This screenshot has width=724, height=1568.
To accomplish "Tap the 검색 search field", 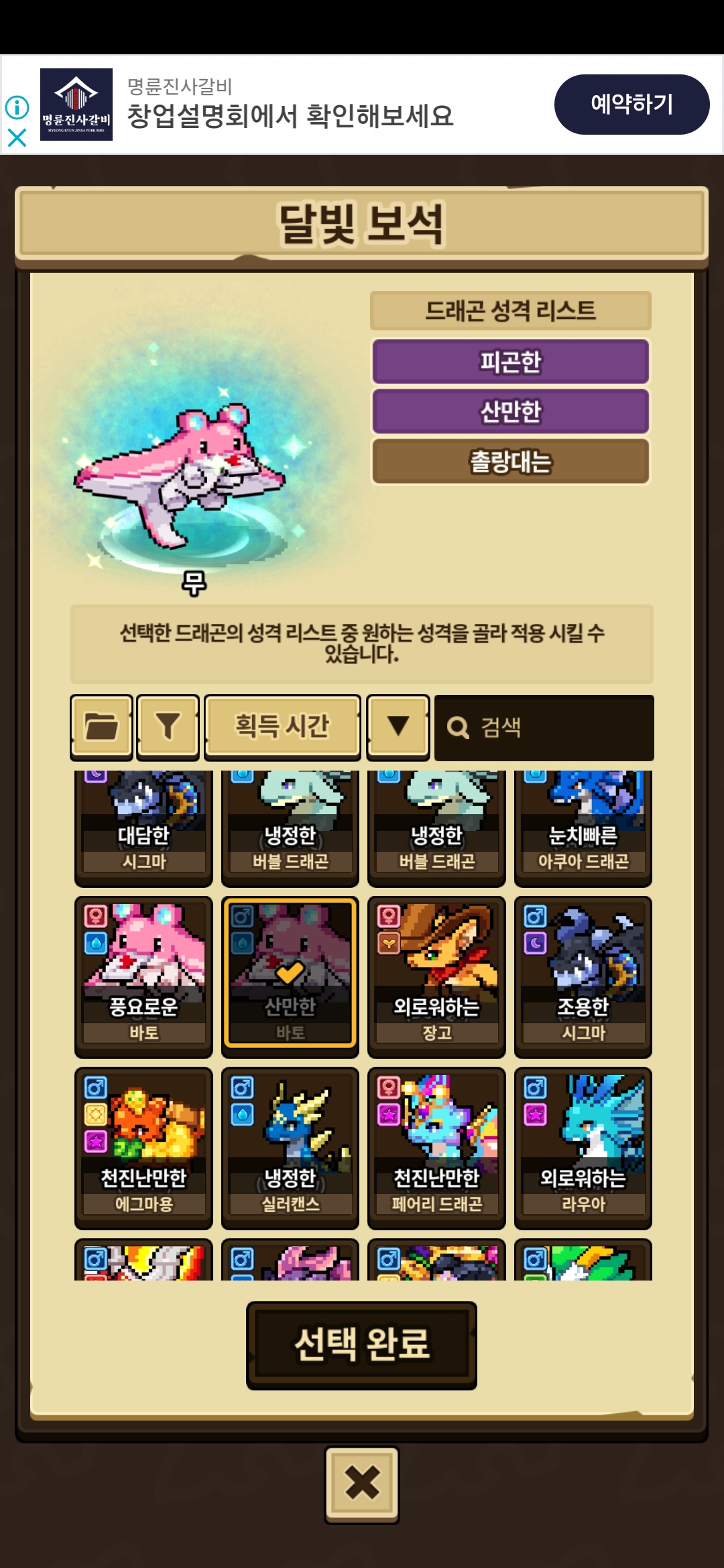I will [x=544, y=728].
